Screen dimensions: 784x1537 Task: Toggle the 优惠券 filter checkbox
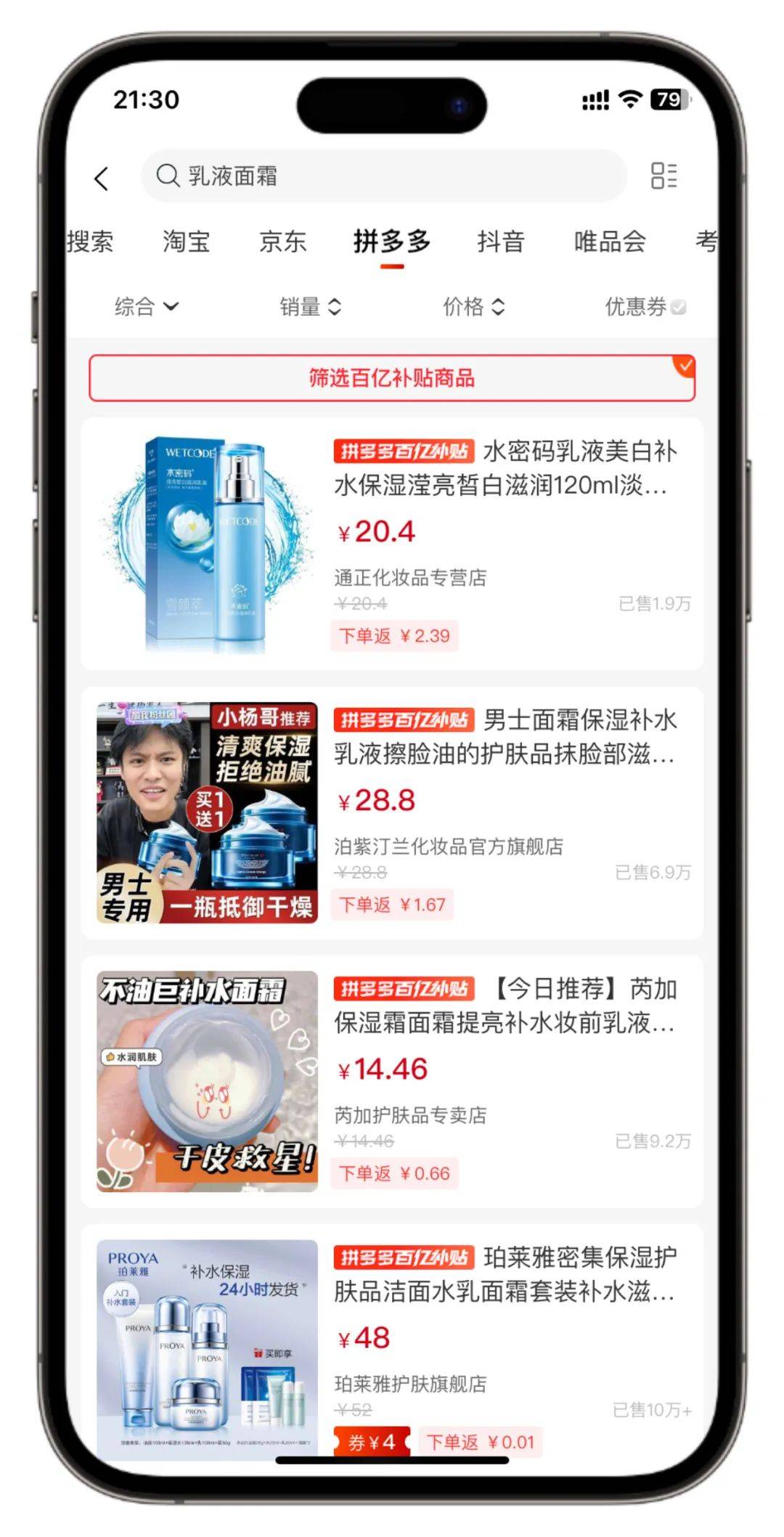(645, 307)
